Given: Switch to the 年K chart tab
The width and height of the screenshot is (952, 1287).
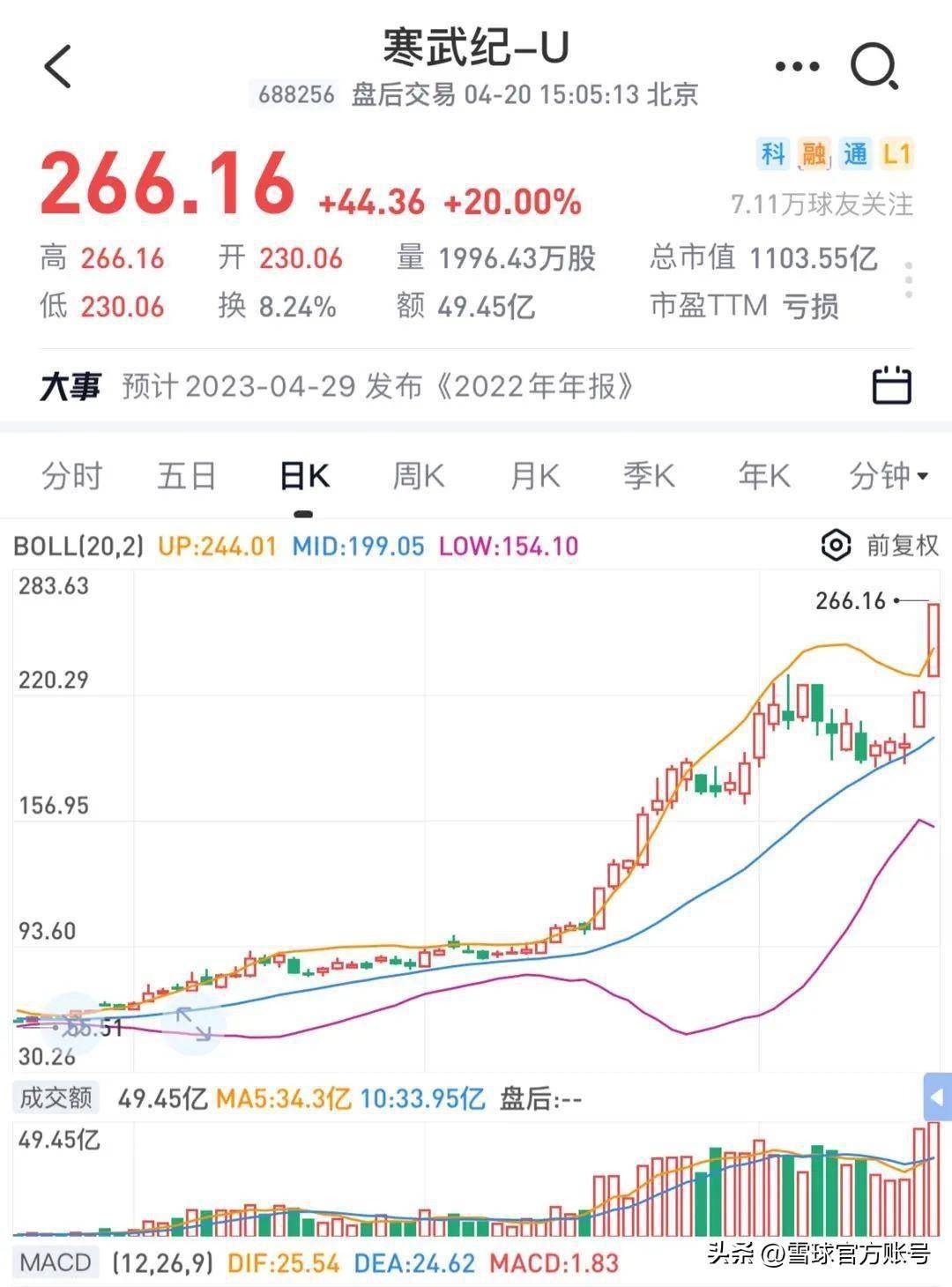Looking at the screenshot, I should click(x=763, y=477).
